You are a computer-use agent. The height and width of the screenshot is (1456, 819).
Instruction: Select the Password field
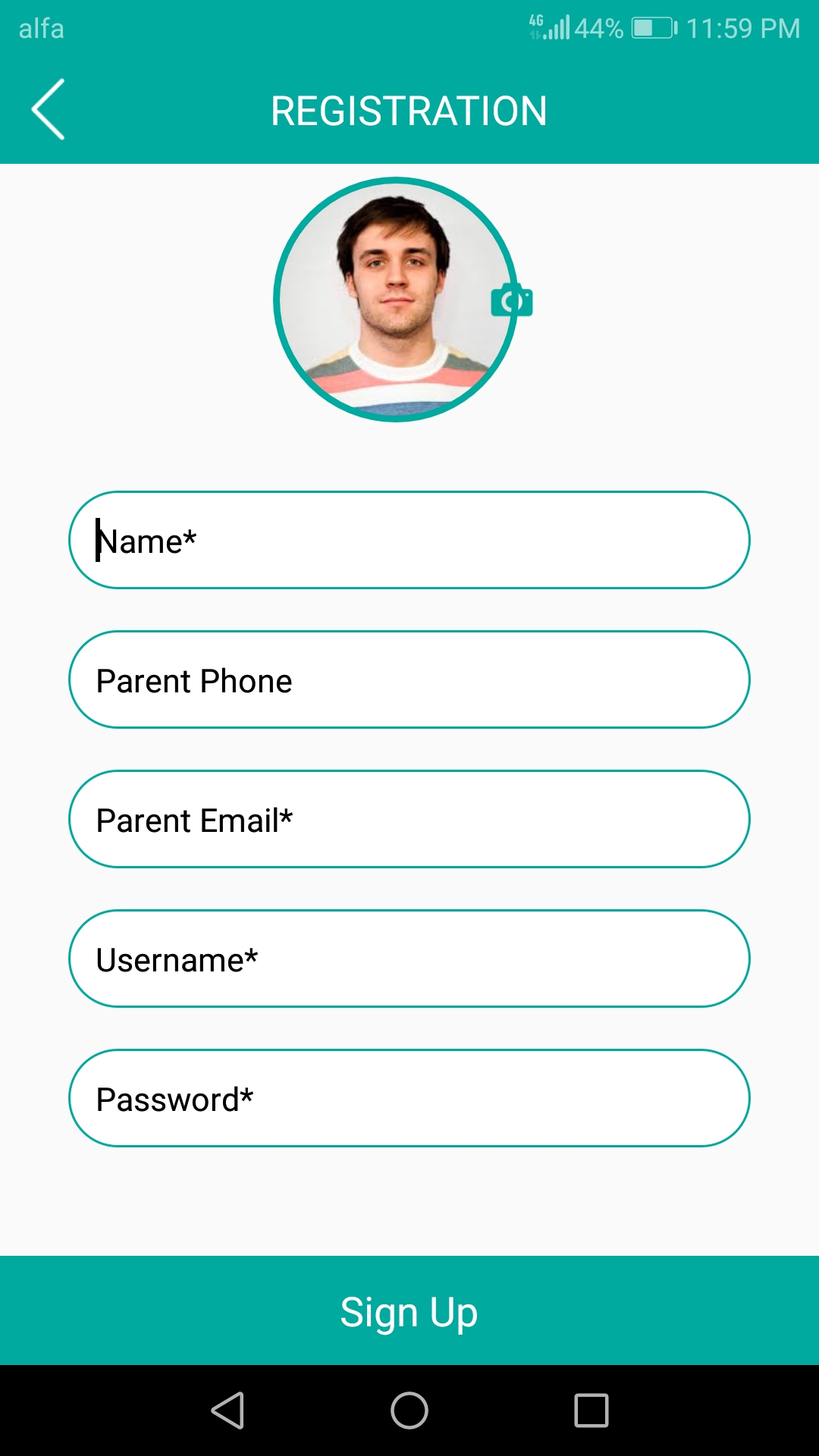tap(409, 1098)
